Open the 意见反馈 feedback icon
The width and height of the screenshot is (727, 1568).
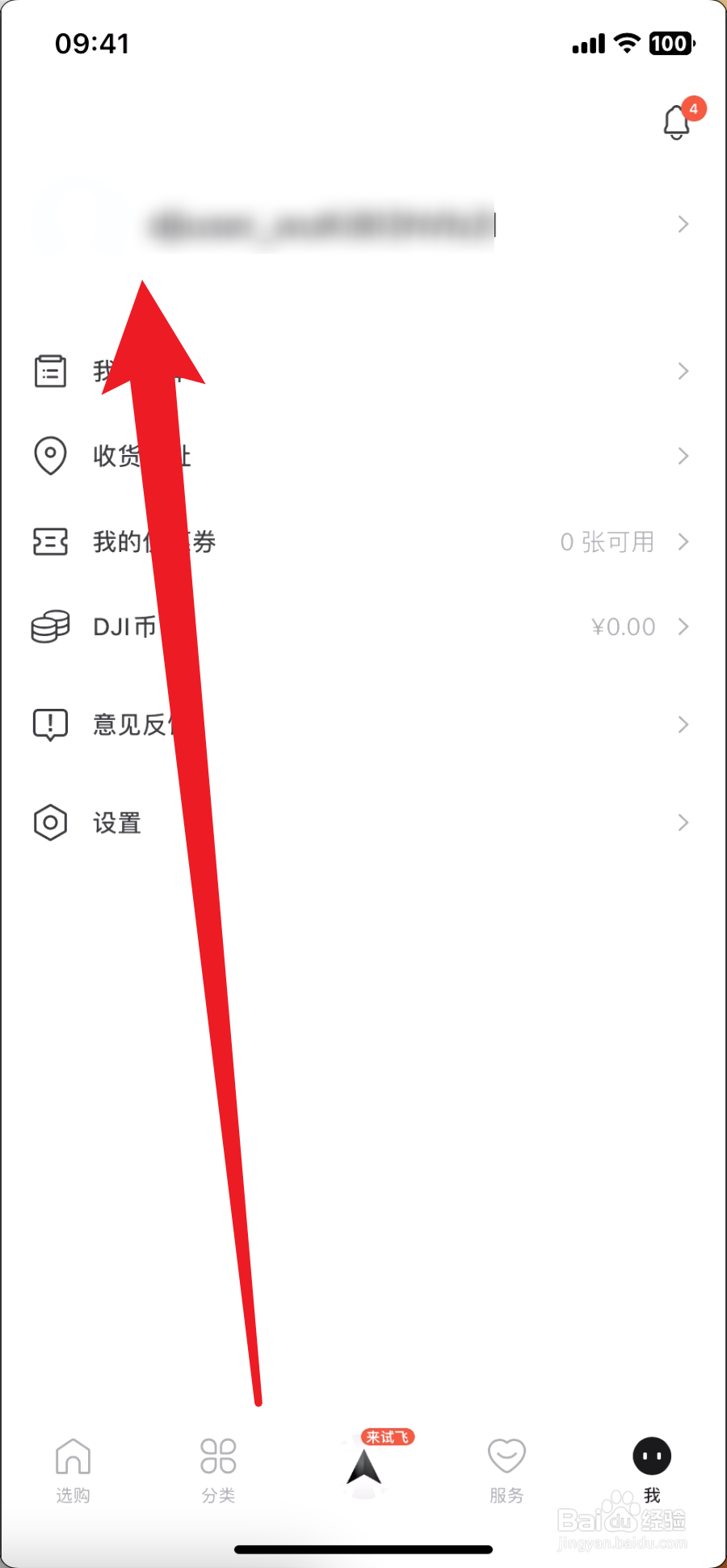[x=50, y=724]
